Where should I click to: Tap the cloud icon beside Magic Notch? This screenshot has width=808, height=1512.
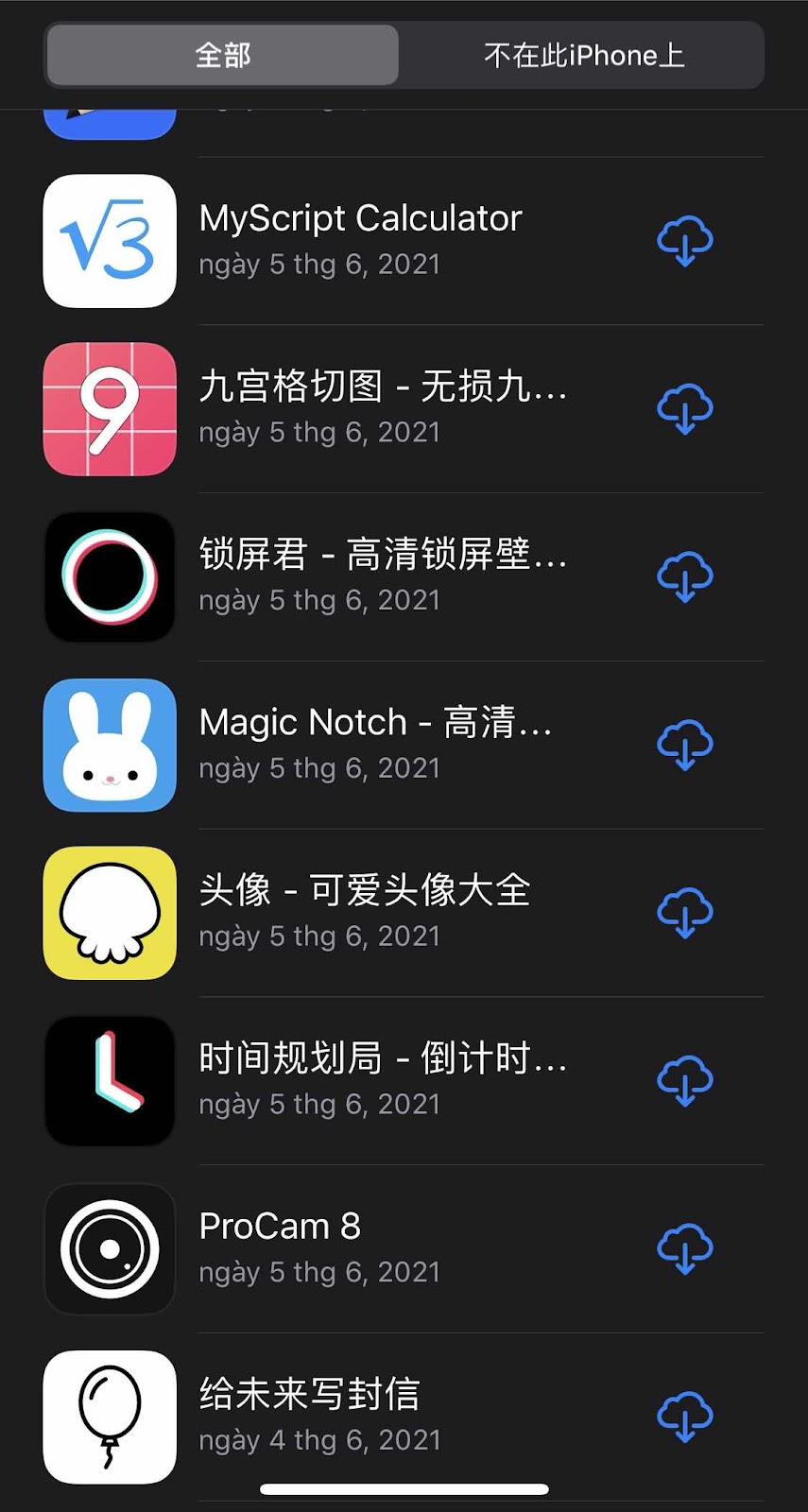pyautogui.click(x=685, y=745)
